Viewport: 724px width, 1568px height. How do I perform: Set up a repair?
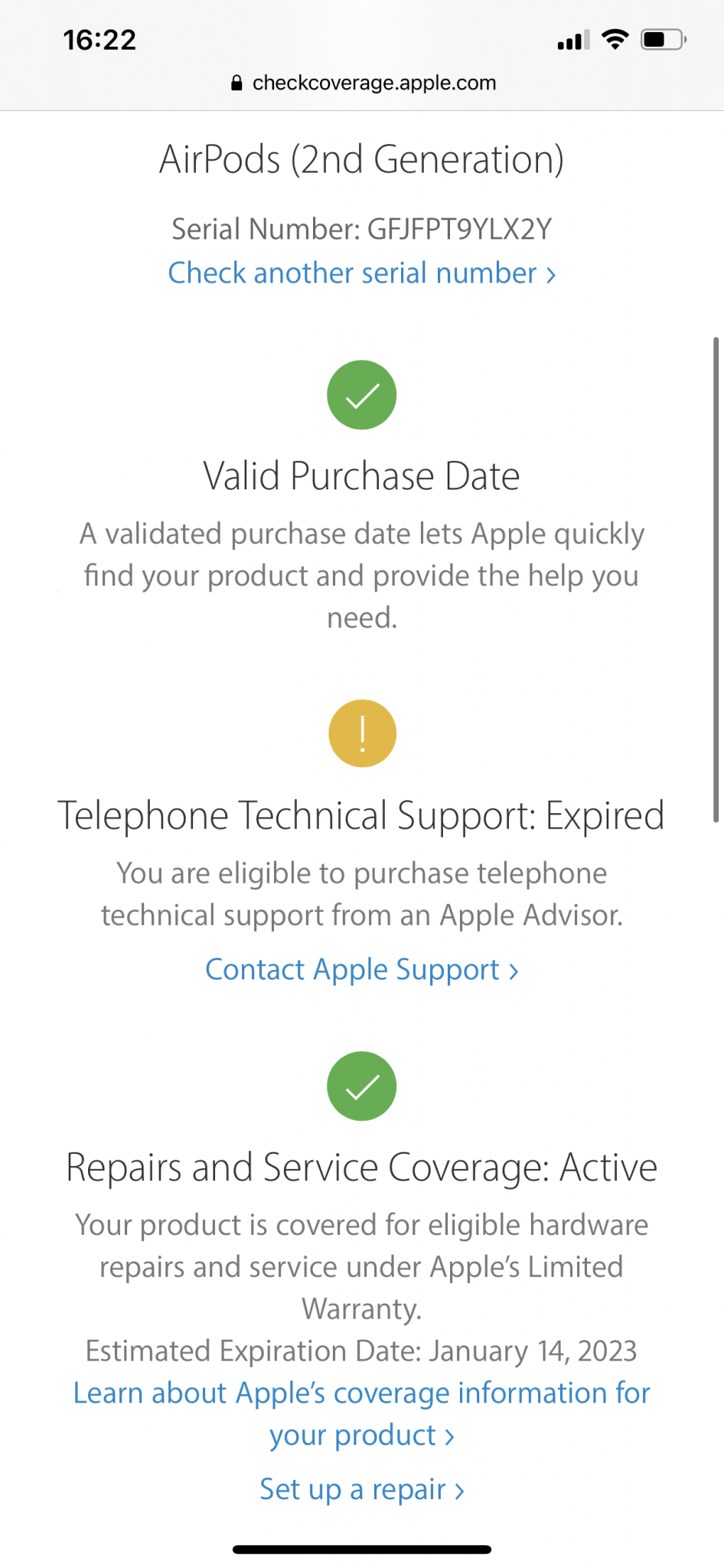[x=361, y=1490]
